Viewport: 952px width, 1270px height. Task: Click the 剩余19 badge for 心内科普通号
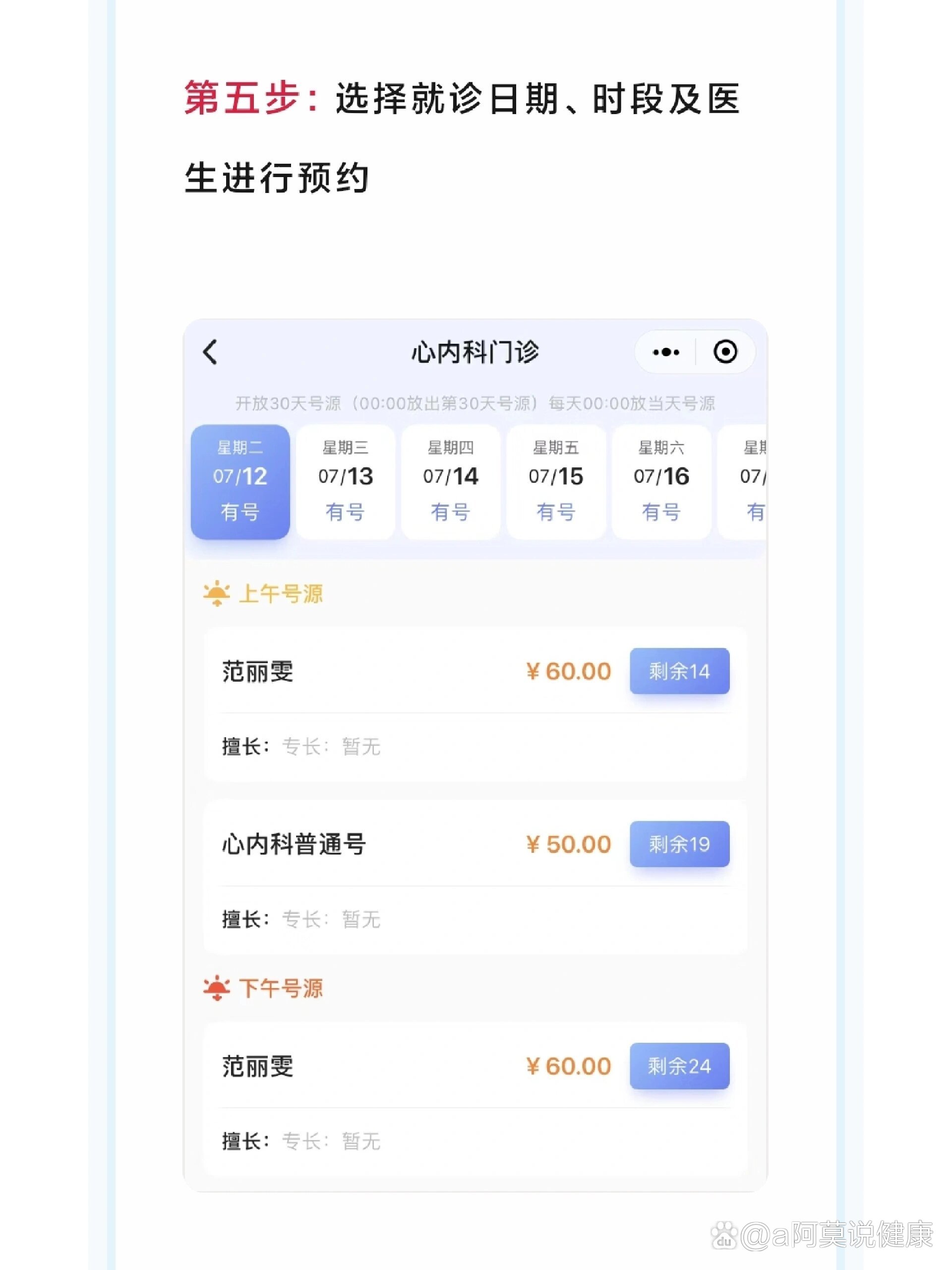[x=680, y=844]
